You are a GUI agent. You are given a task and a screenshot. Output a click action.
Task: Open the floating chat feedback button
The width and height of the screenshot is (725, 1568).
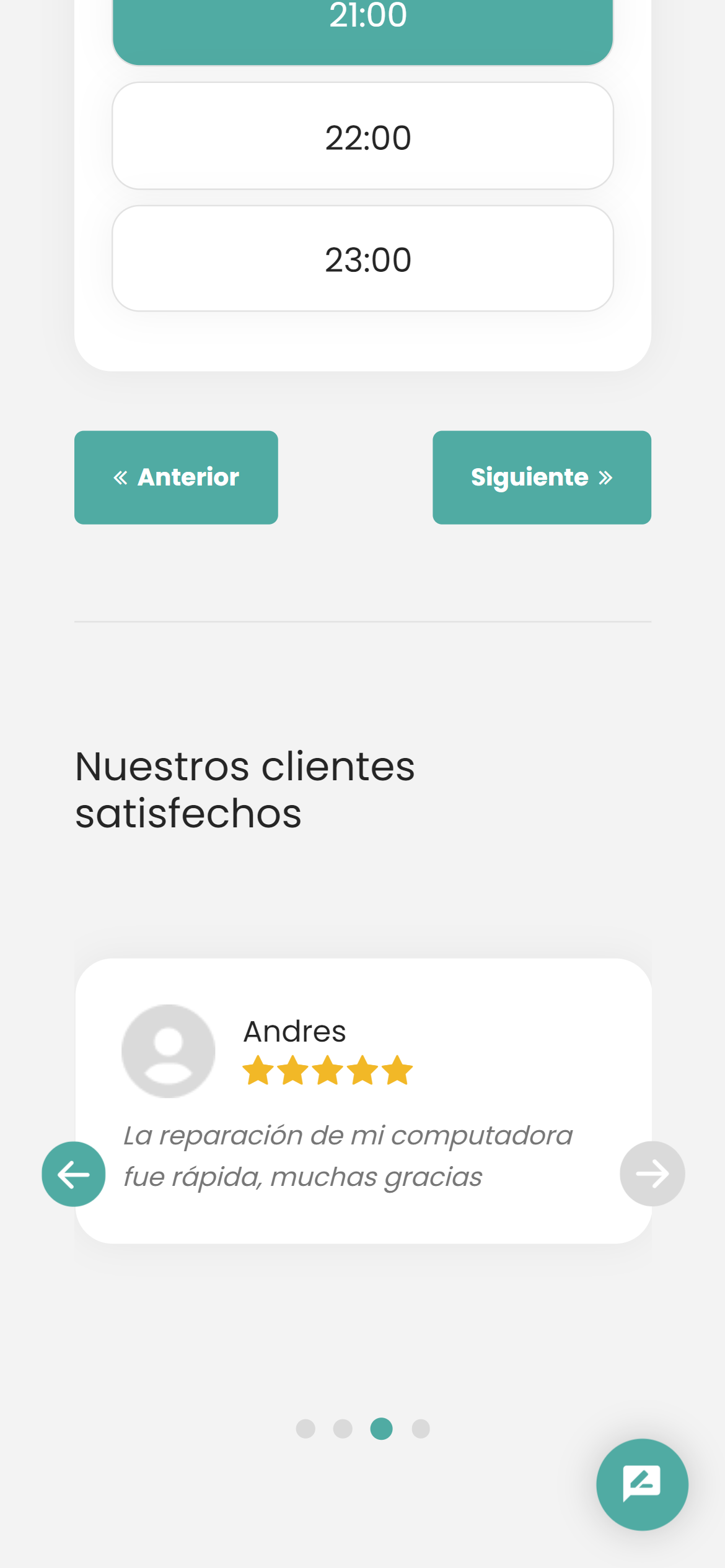tap(642, 1484)
